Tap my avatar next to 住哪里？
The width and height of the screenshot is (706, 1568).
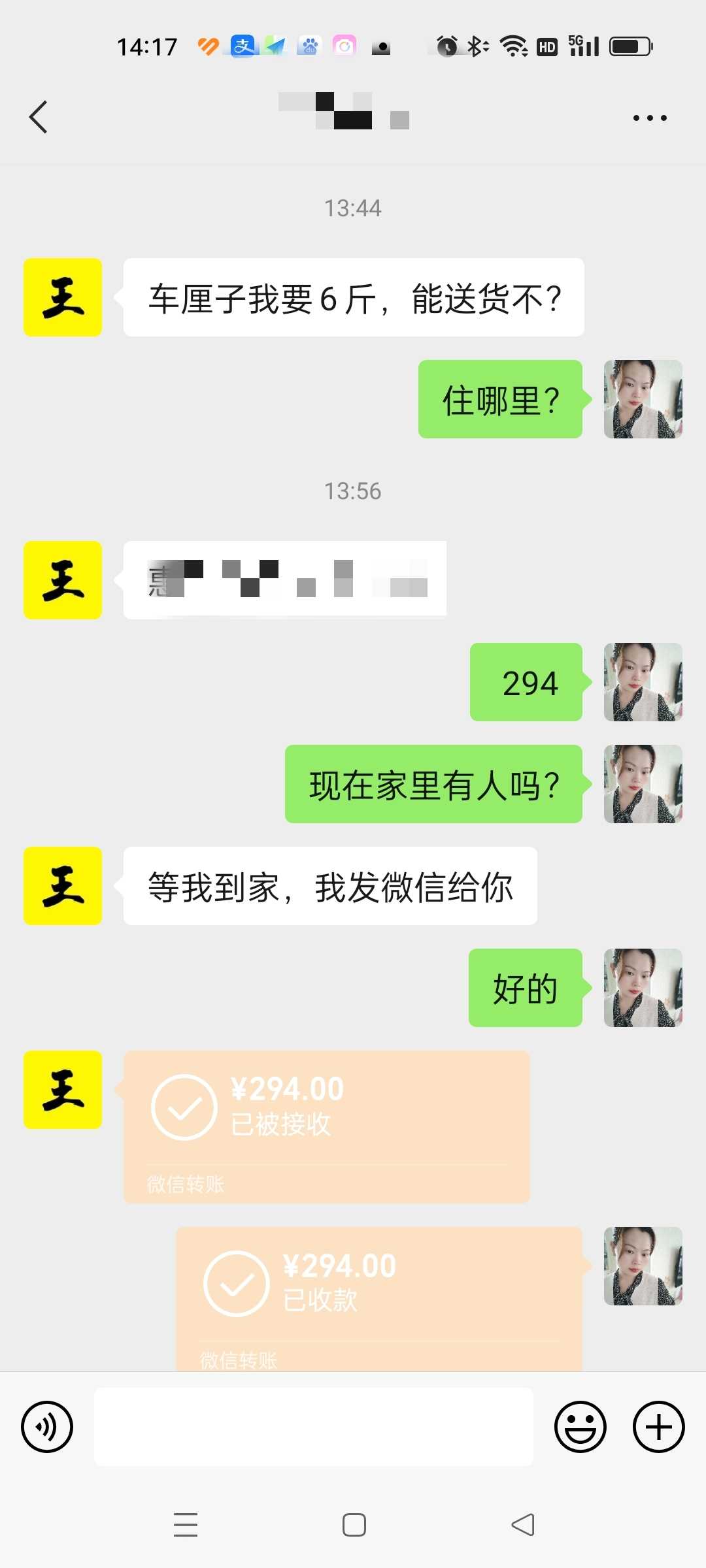(x=643, y=399)
